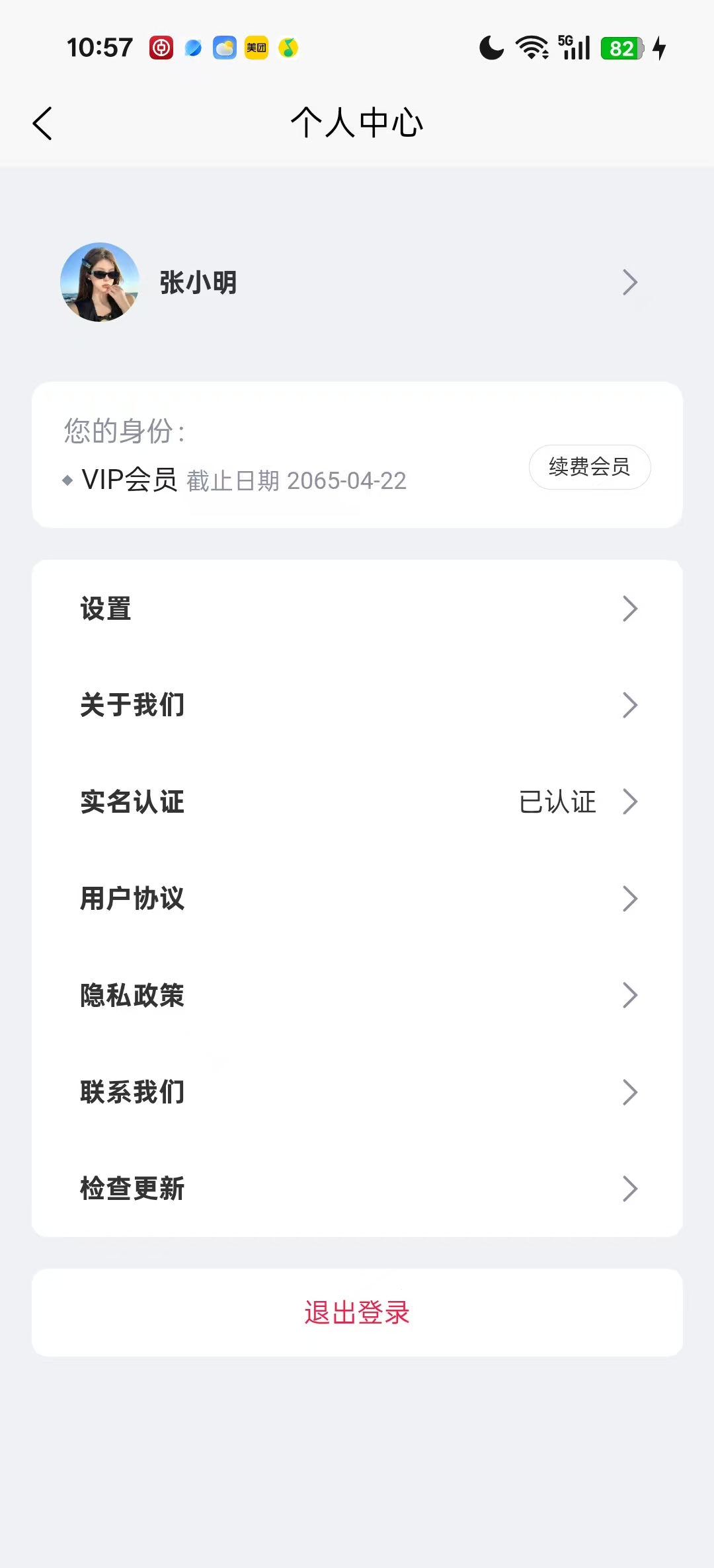View 实名认证 verification status
This screenshot has width=714, height=1568.
click(357, 802)
